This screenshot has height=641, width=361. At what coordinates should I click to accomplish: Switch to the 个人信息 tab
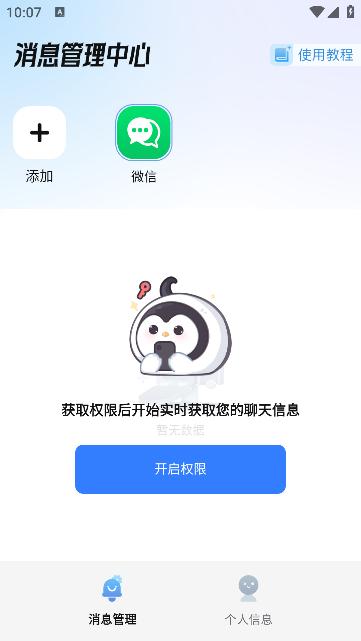coord(248,600)
